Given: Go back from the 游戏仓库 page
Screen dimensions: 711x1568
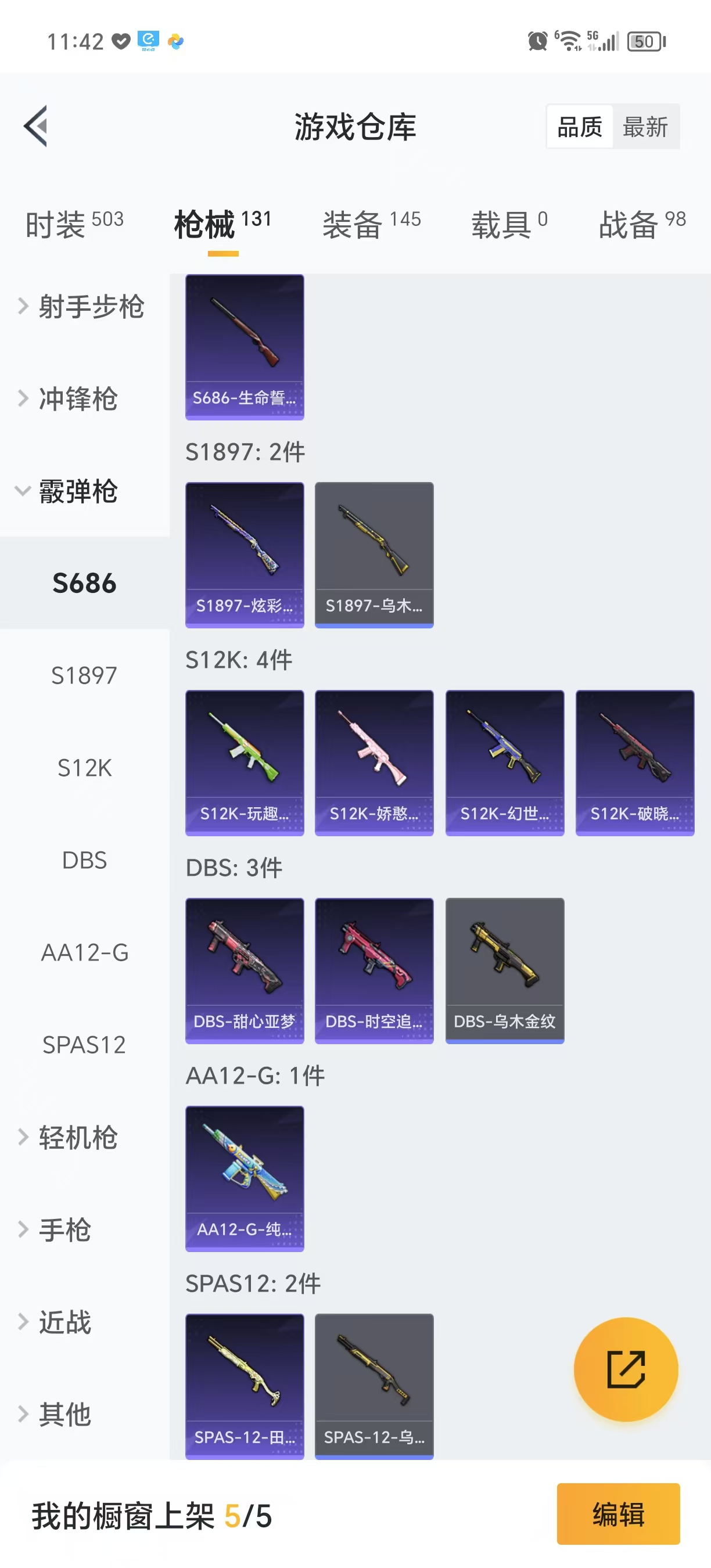Looking at the screenshot, I should point(36,126).
